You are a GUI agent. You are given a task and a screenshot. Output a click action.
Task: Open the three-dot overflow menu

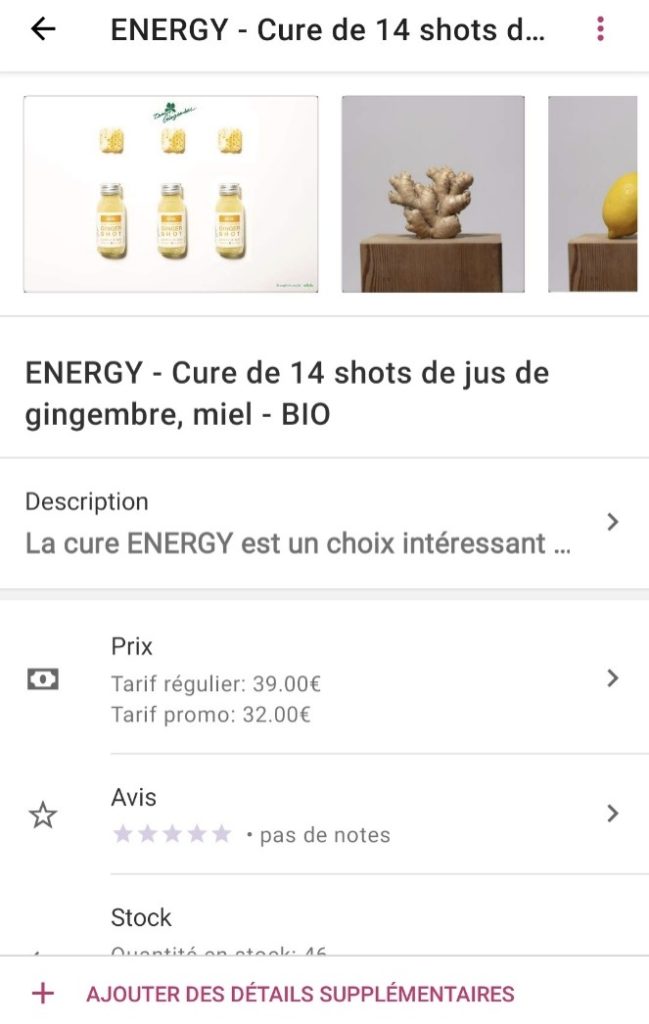[x=600, y=29]
